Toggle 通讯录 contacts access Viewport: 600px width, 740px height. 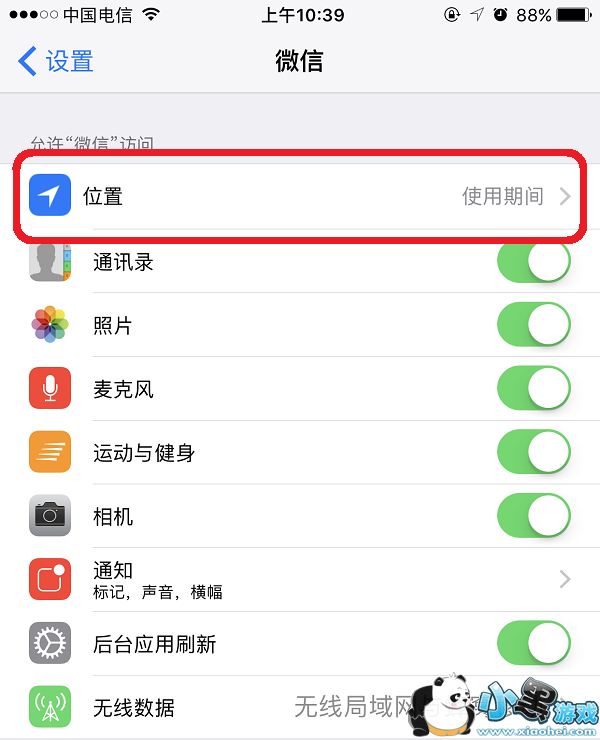pyautogui.click(x=534, y=262)
